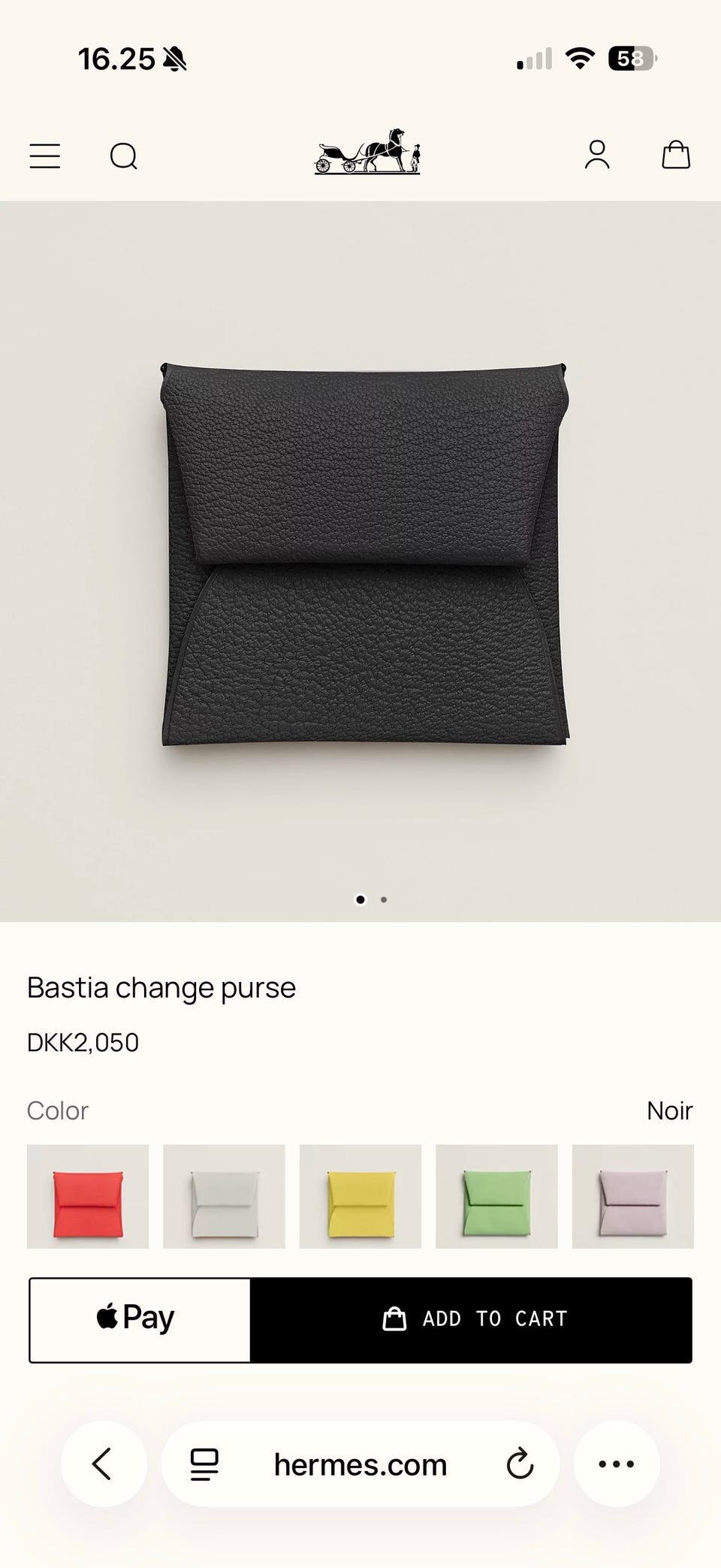721x1568 pixels.
Task: Pick the green color swatch
Action: (496, 1196)
